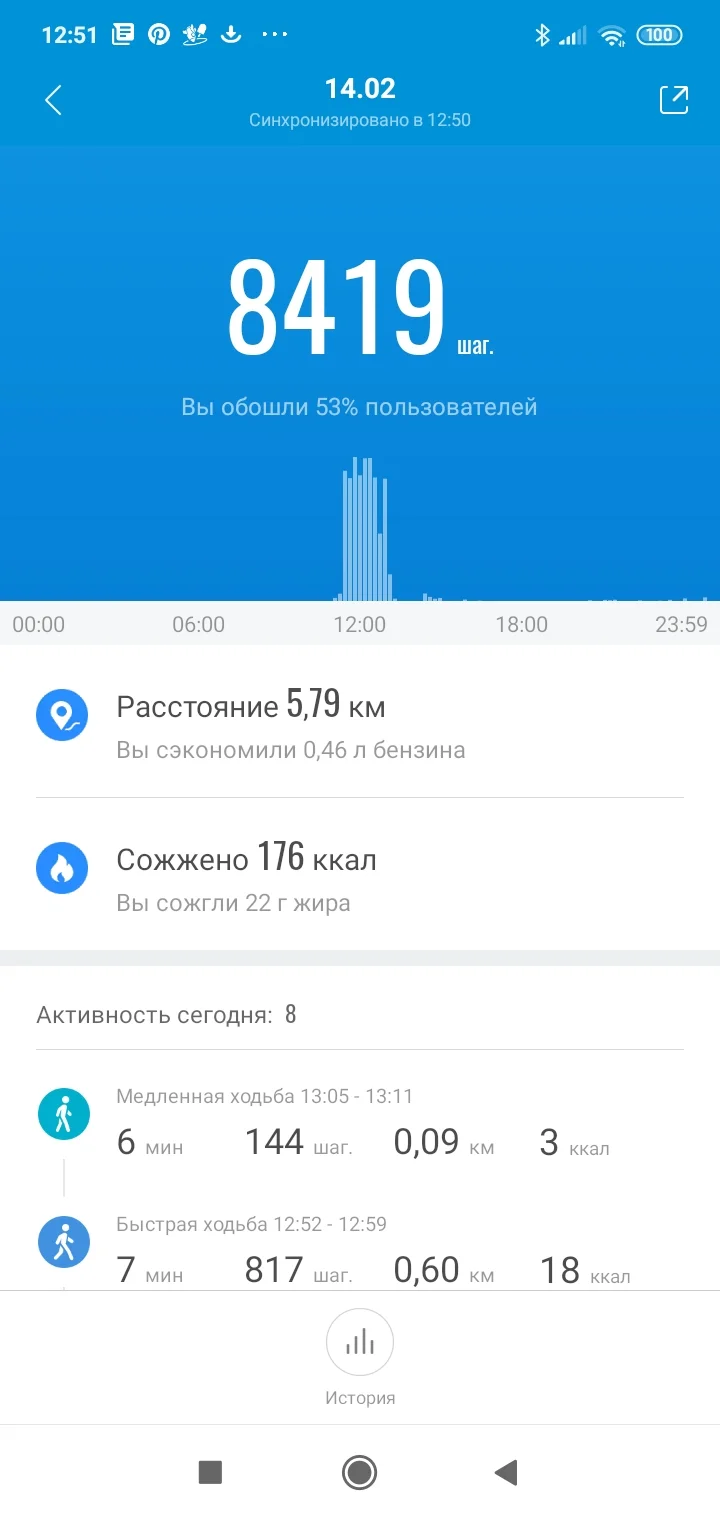Share the 14.02 step statistics

tap(673, 100)
